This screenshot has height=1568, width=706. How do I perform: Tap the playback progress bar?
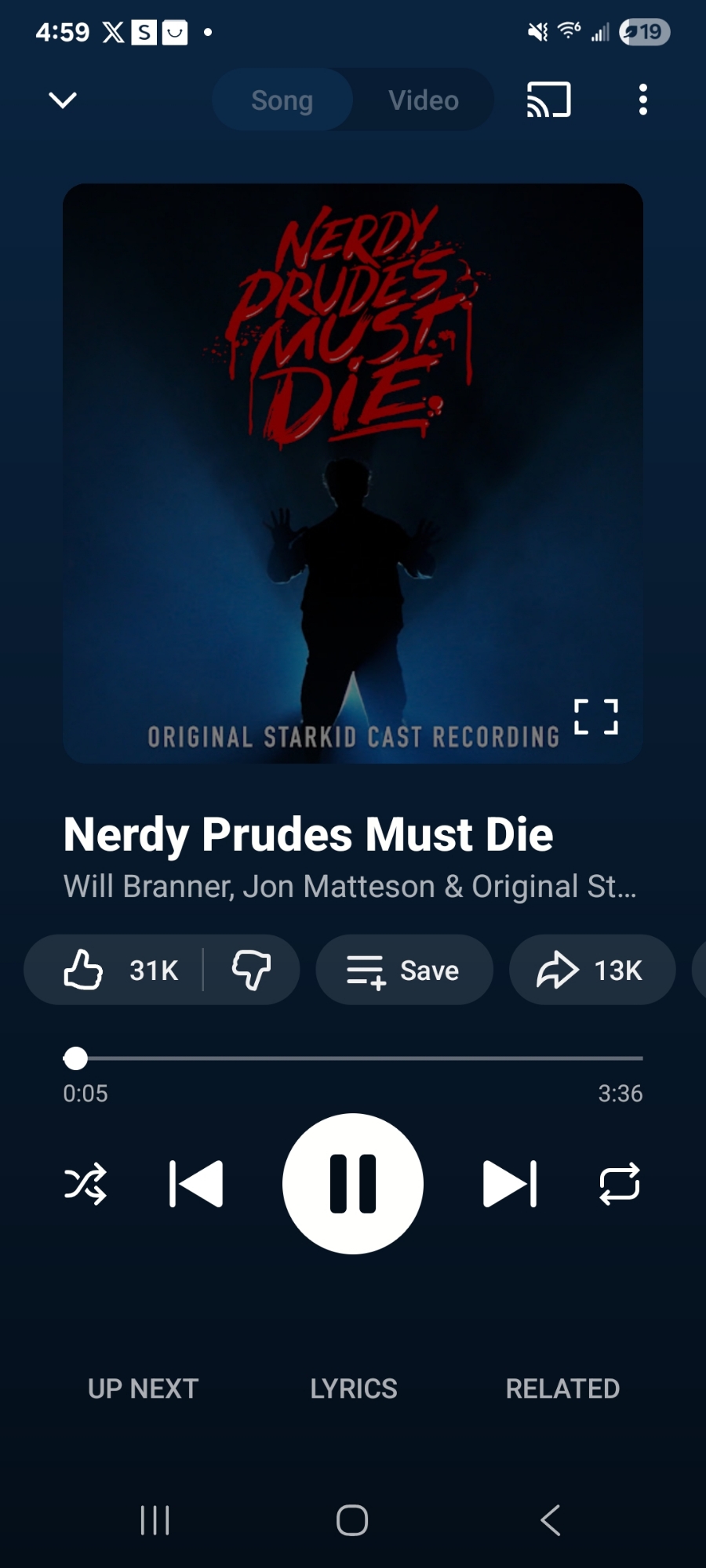click(x=353, y=1058)
